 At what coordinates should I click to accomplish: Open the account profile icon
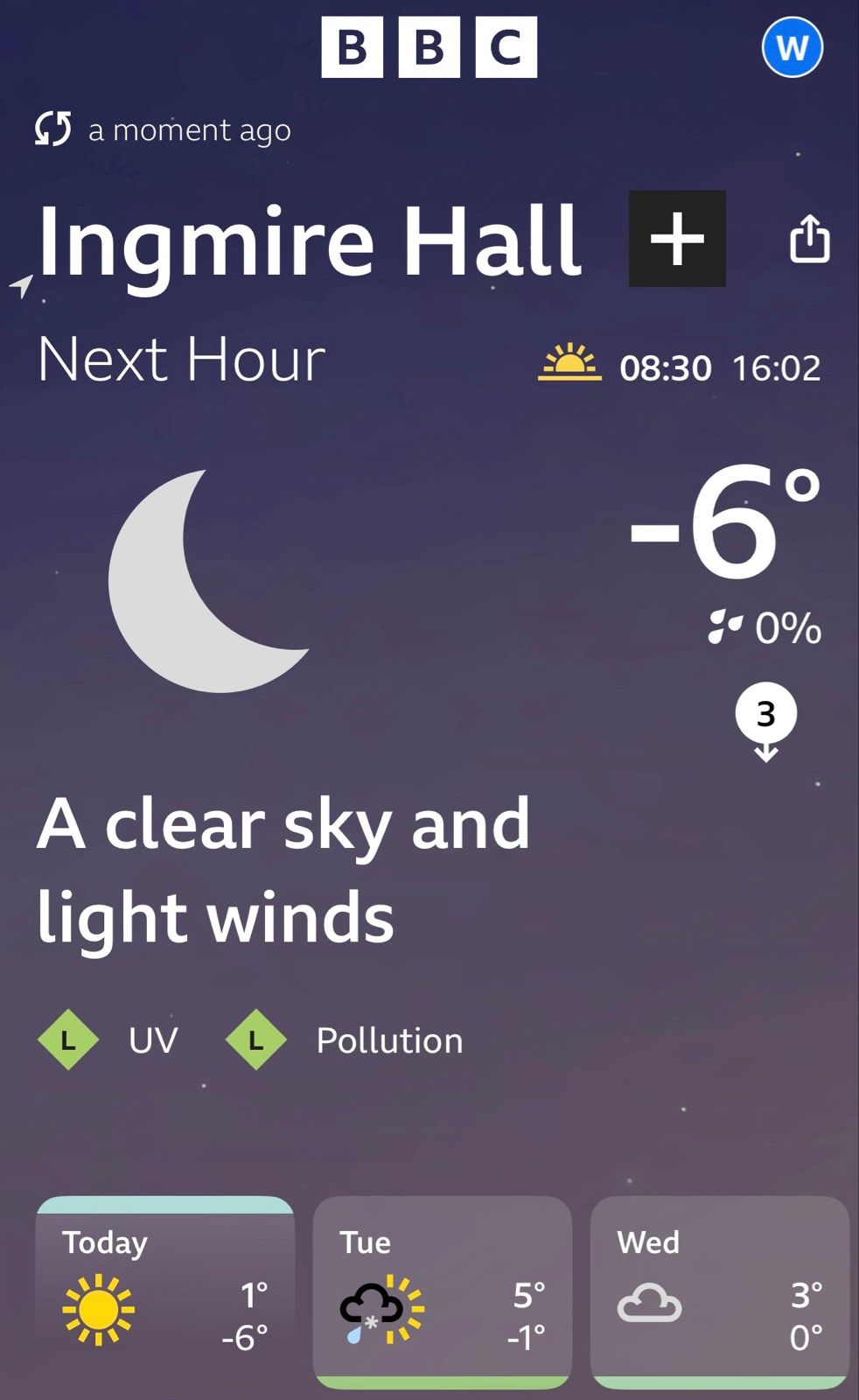coord(792,47)
